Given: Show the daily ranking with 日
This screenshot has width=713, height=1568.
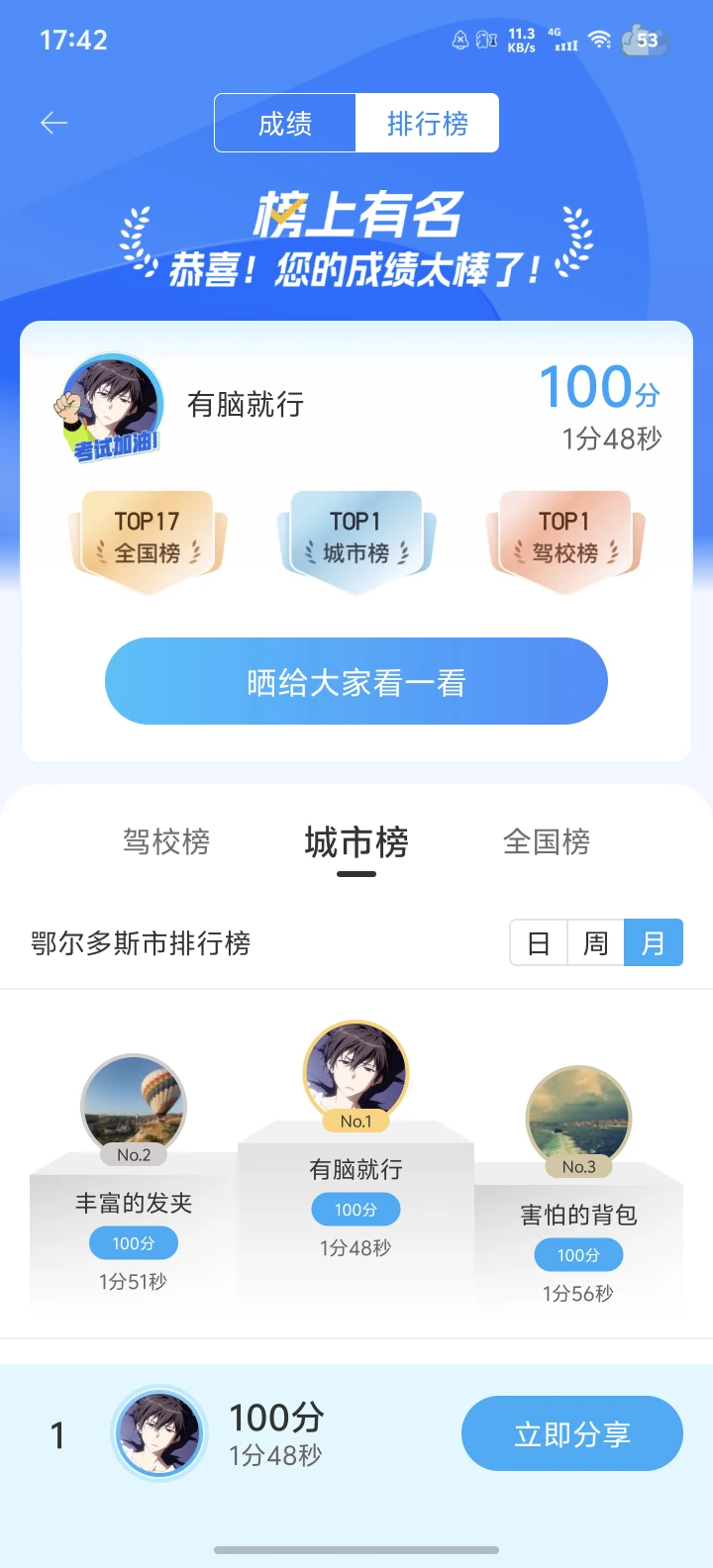Looking at the screenshot, I should [539, 943].
